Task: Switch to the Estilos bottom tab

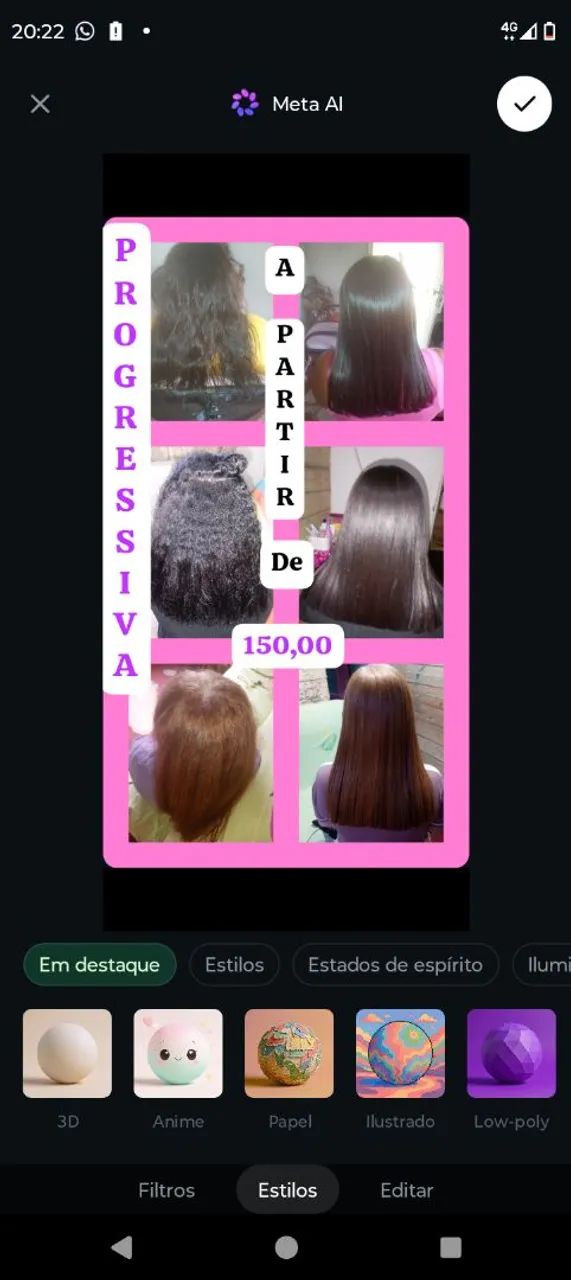Action: click(x=287, y=1190)
